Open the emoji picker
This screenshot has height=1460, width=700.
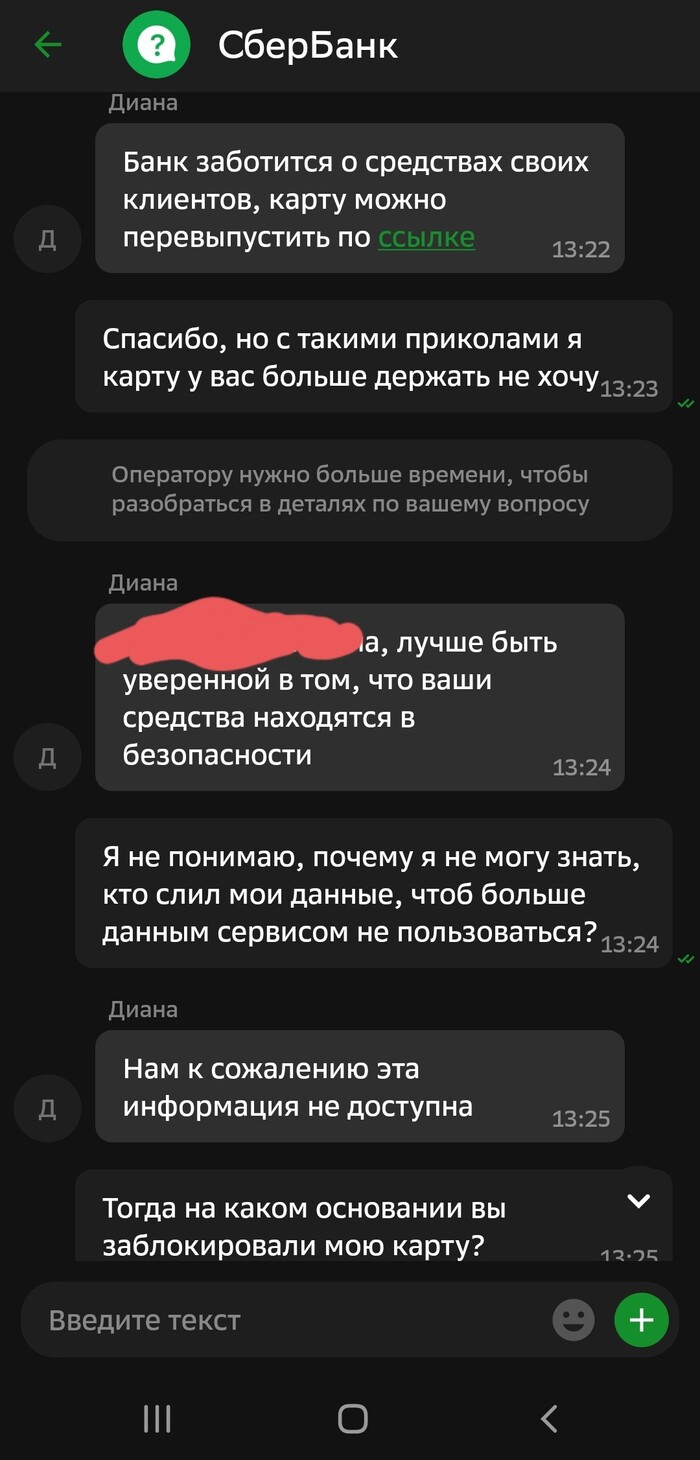pyautogui.click(x=573, y=1320)
